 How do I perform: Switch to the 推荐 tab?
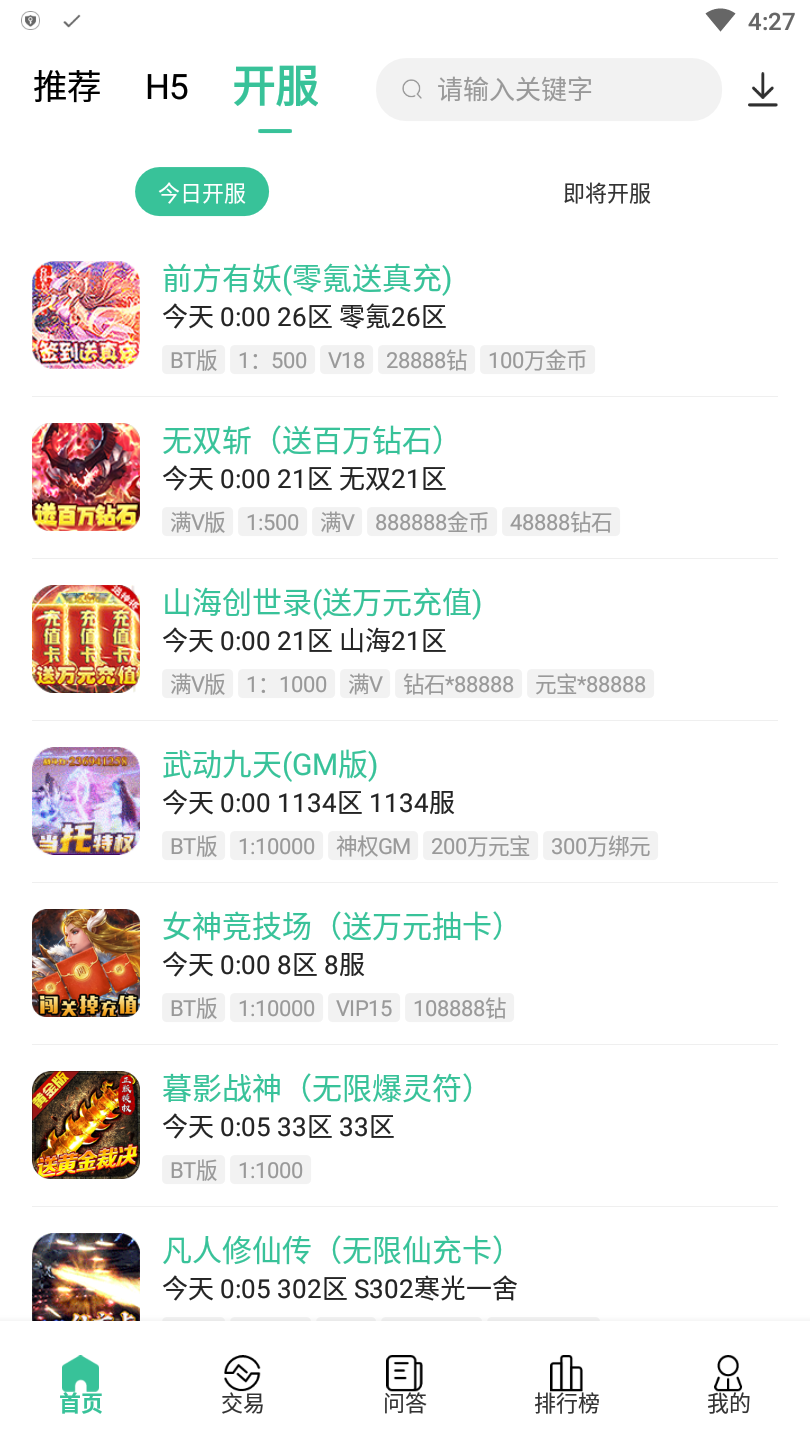click(x=66, y=88)
